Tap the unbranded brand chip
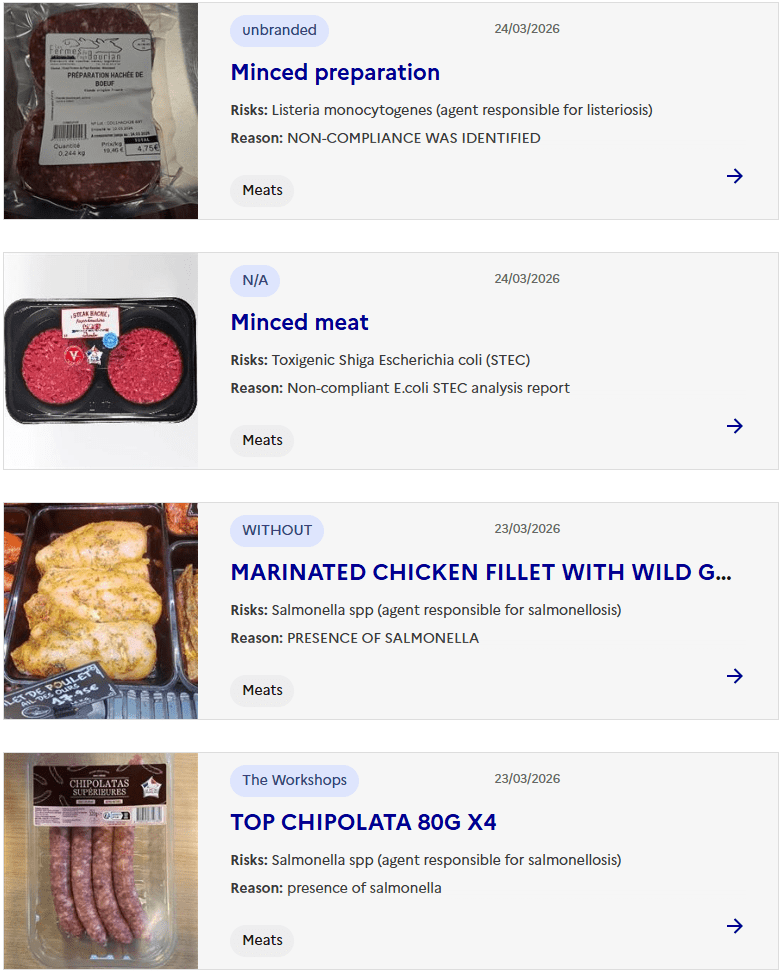 tap(279, 30)
